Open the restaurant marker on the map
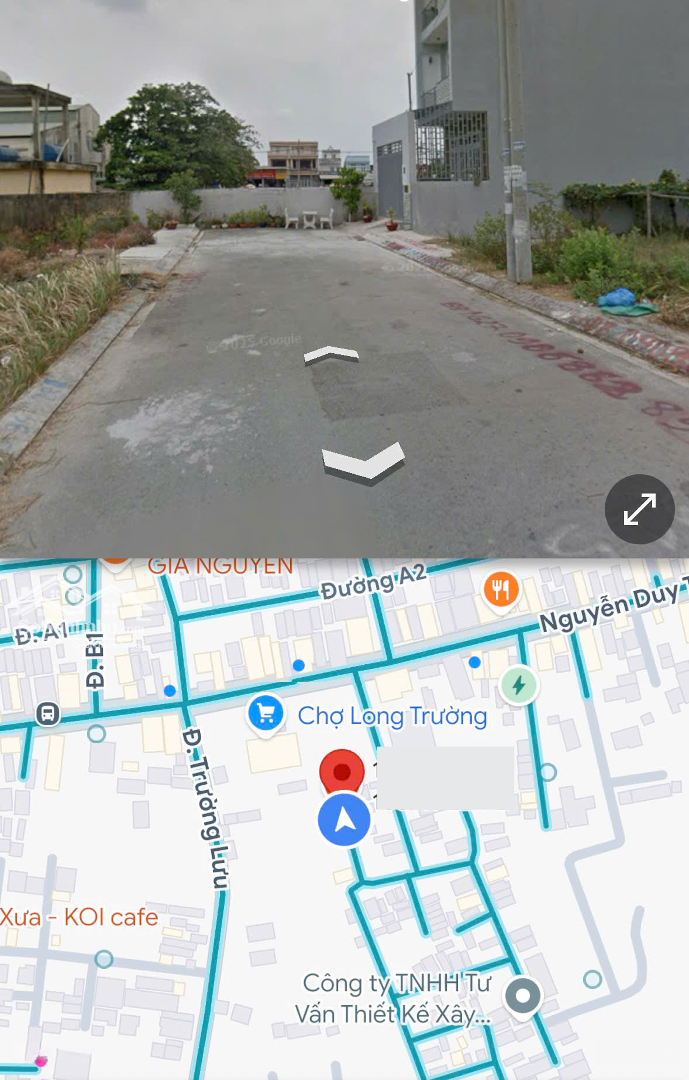Image resolution: width=689 pixels, height=1080 pixels. (x=501, y=590)
